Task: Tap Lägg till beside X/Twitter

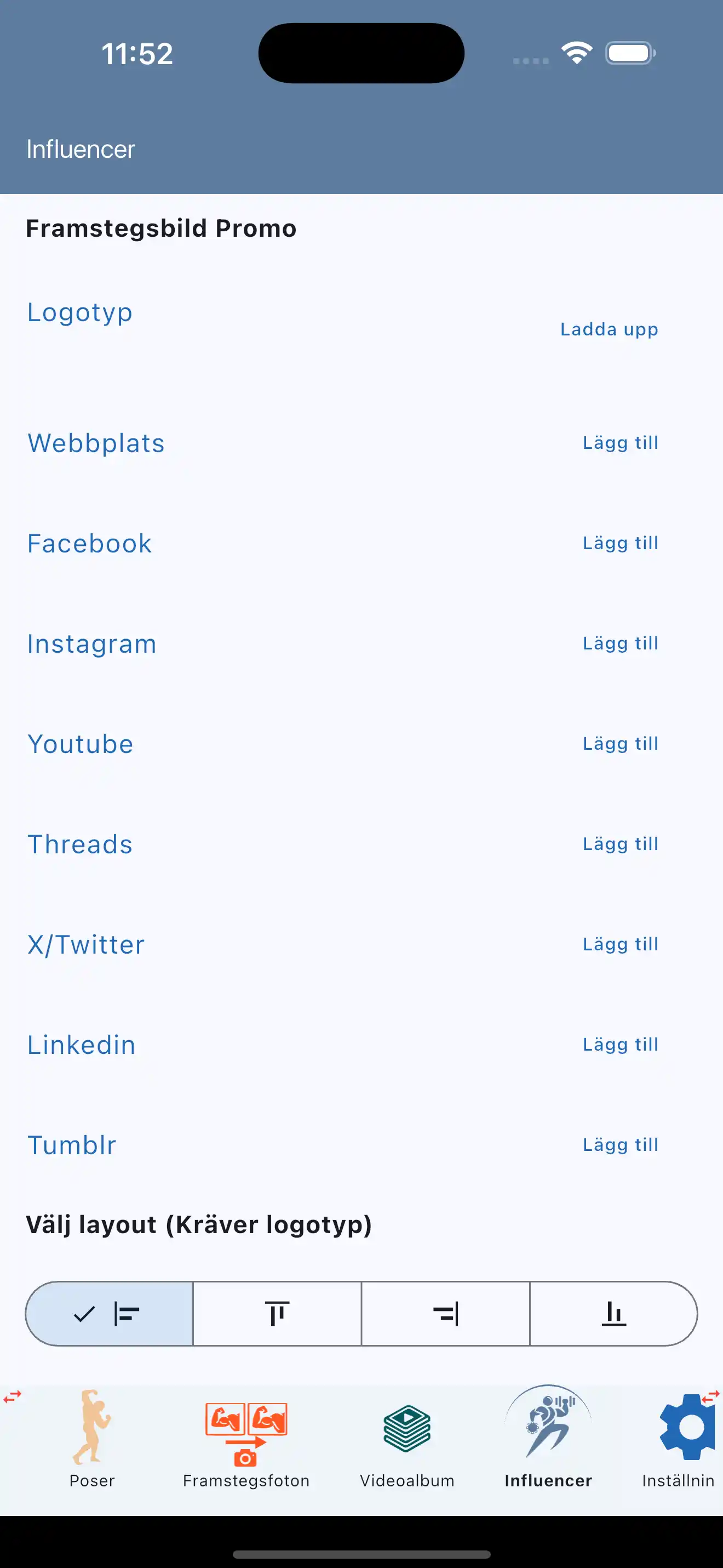Action: (620, 945)
